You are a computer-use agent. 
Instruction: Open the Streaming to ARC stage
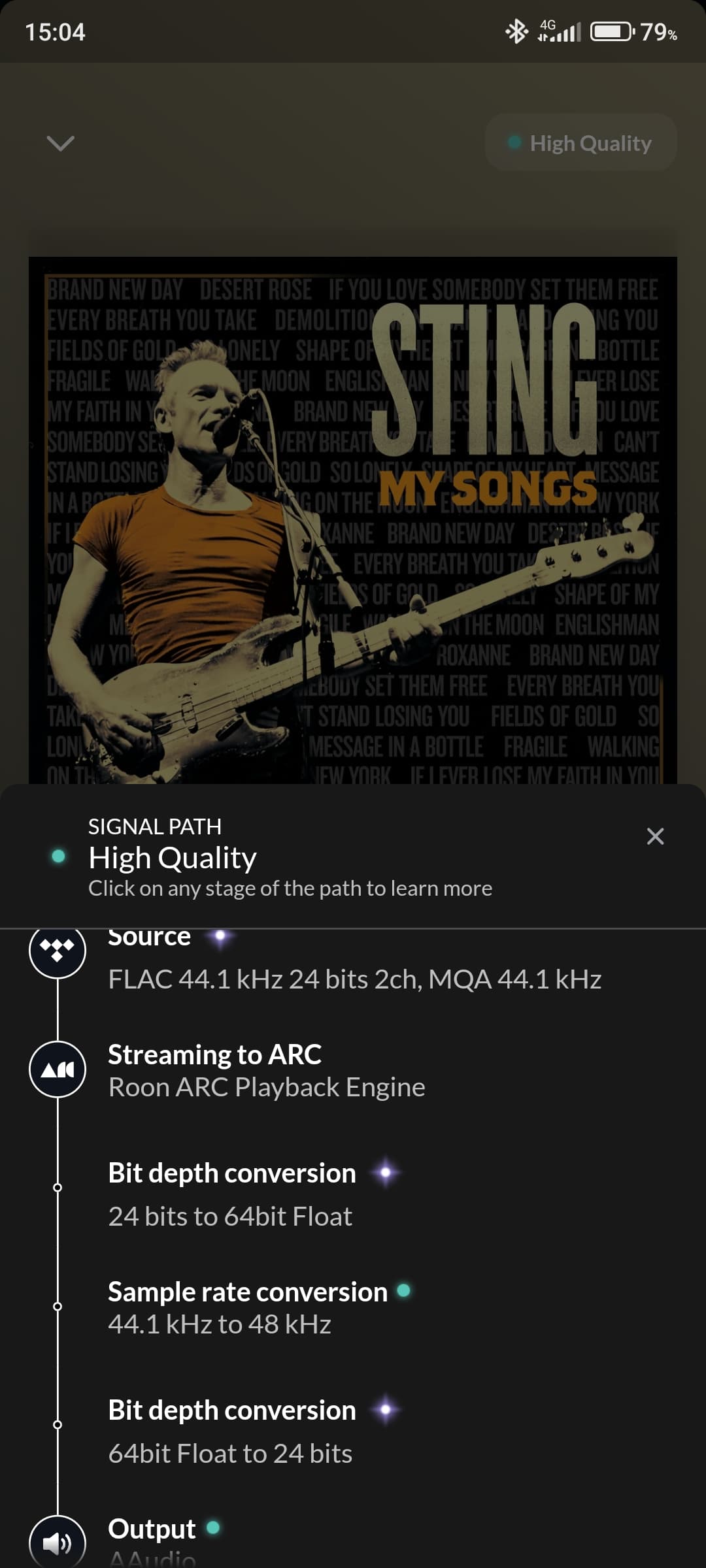point(353,1070)
